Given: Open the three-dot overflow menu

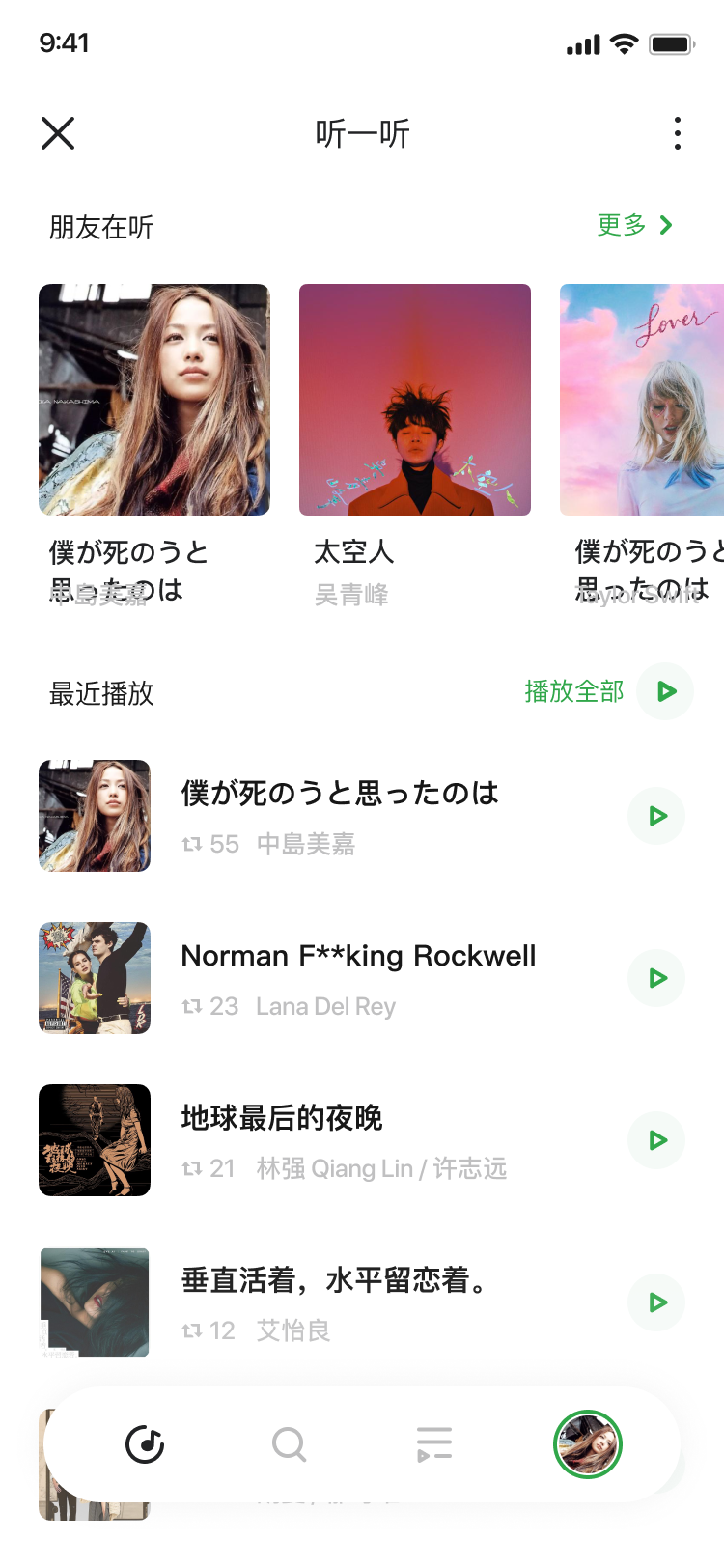Looking at the screenshot, I should pyautogui.click(x=678, y=133).
